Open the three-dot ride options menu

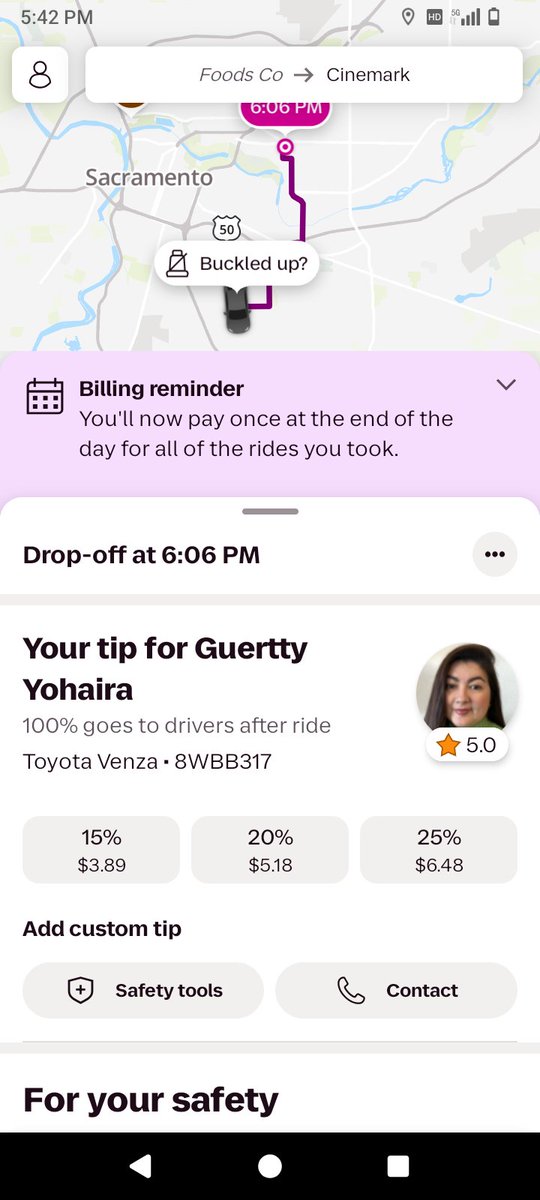(x=494, y=554)
